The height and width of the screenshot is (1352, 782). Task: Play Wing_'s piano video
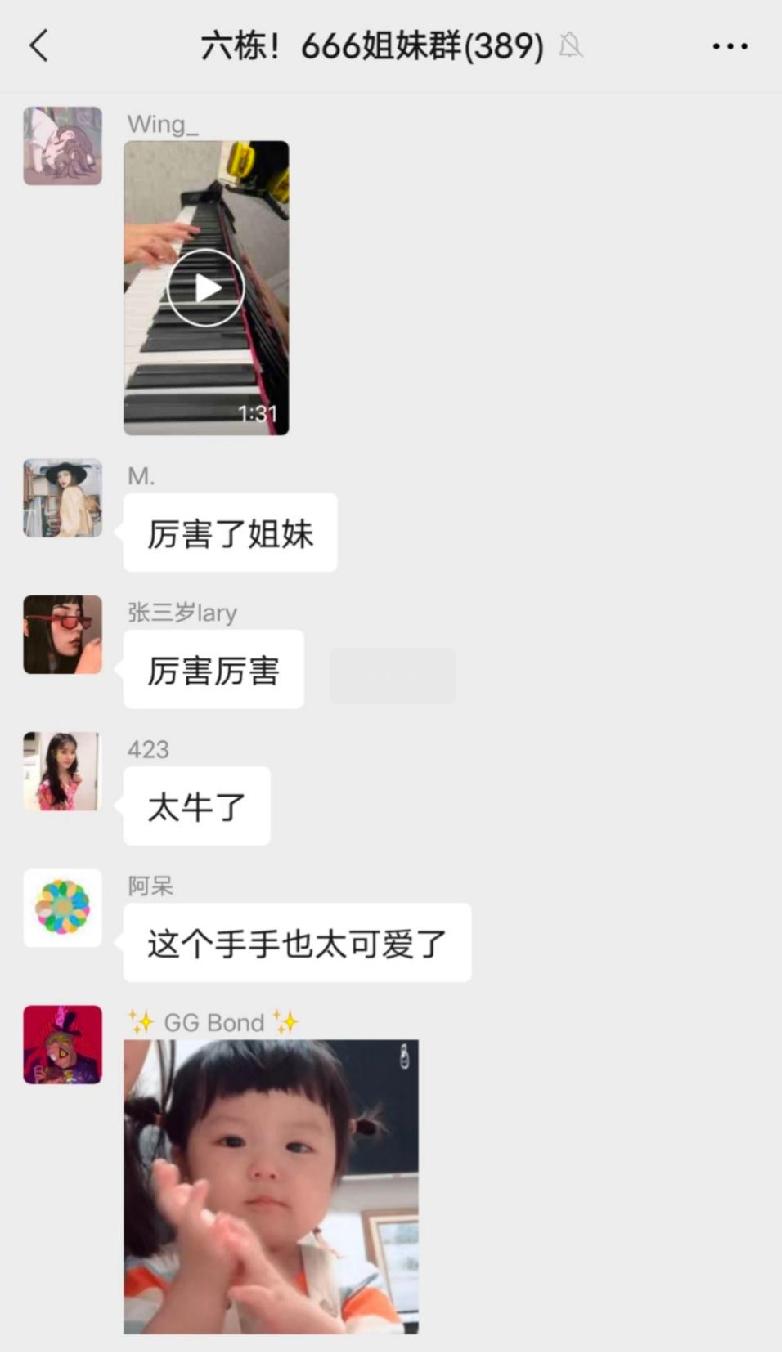pyautogui.click(x=206, y=288)
